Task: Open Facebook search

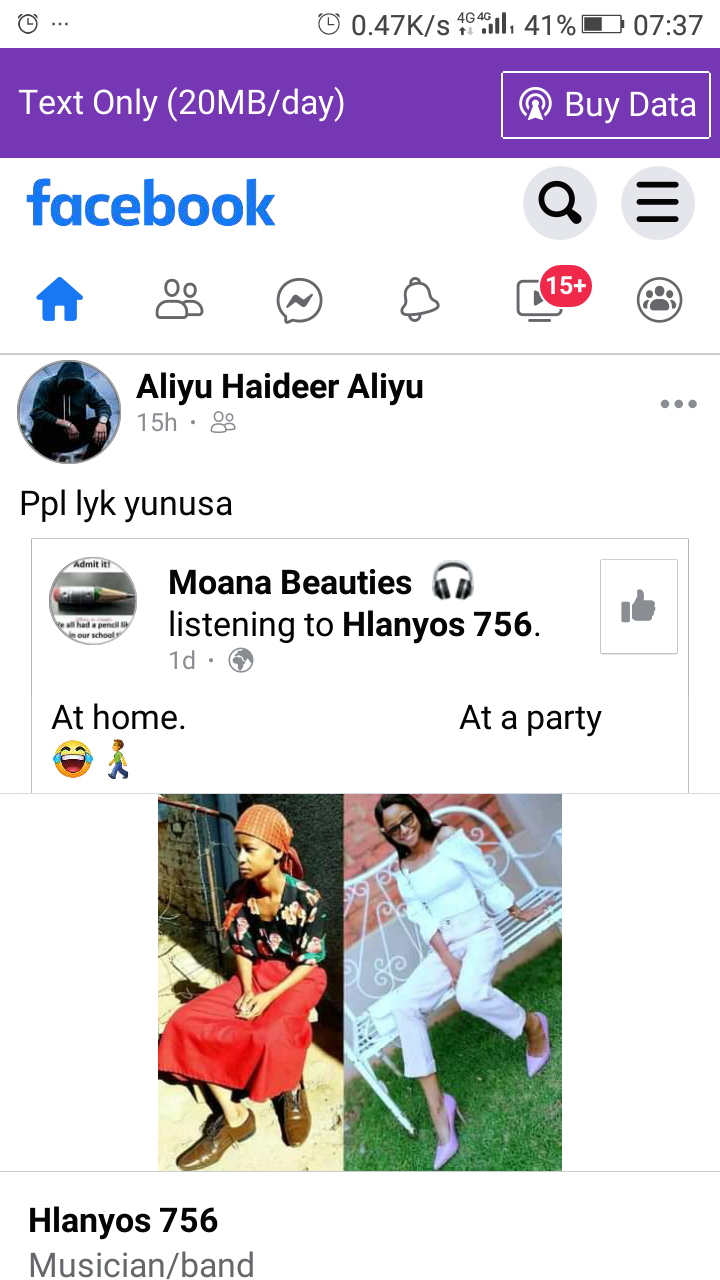Action: [x=559, y=204]
